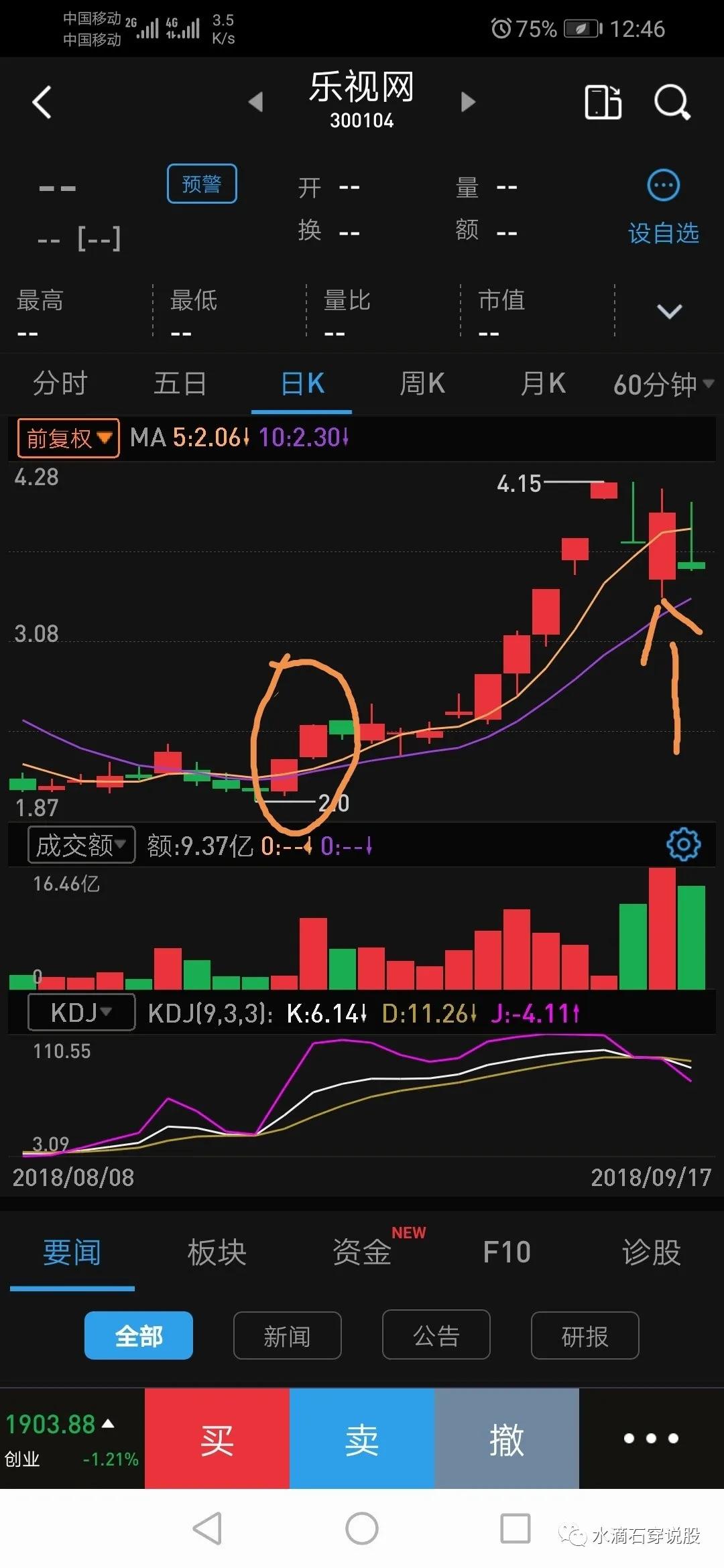Open the 前复权 adjustment dropdown
The height and width of the screenshot is (1568, 724).
click(68, 438)
